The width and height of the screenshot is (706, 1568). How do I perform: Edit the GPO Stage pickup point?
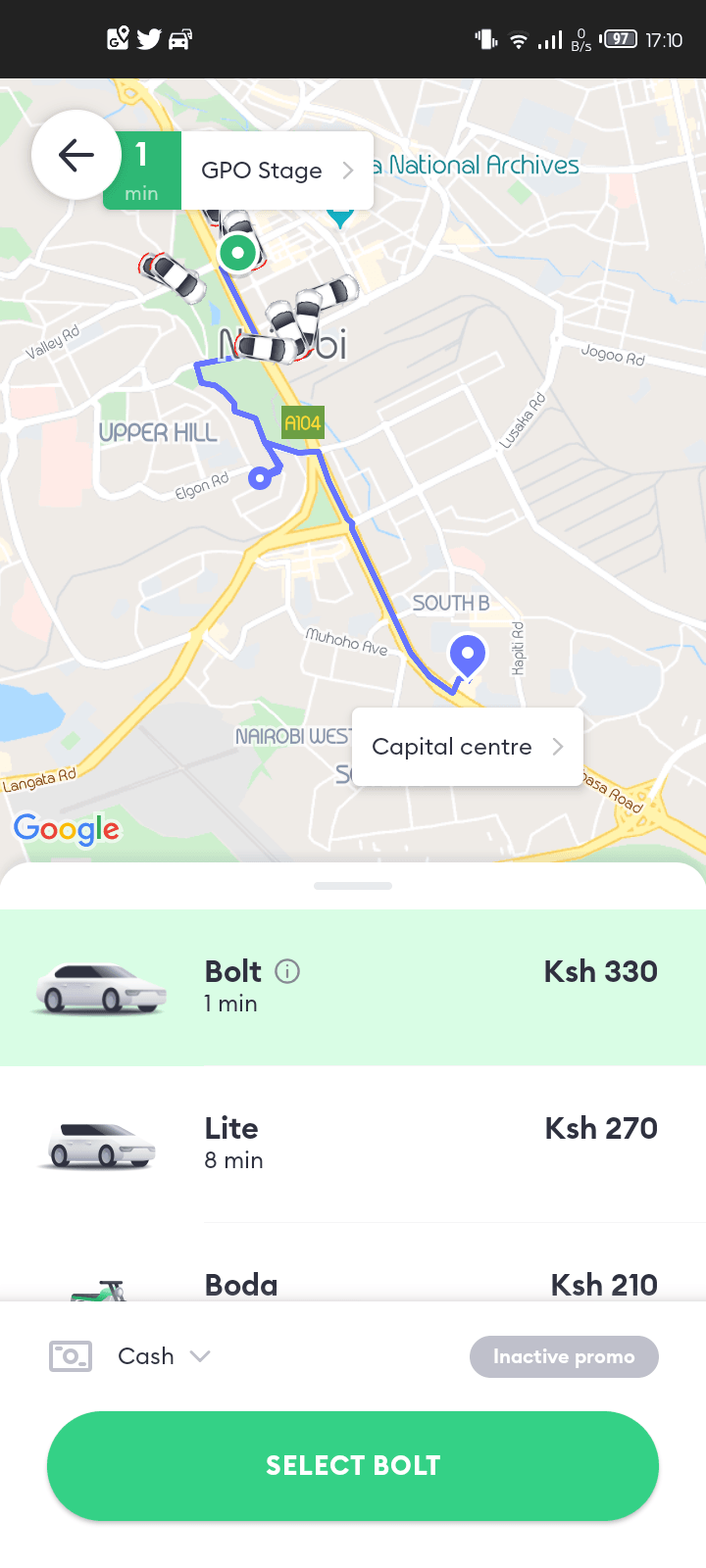point(277,171)
